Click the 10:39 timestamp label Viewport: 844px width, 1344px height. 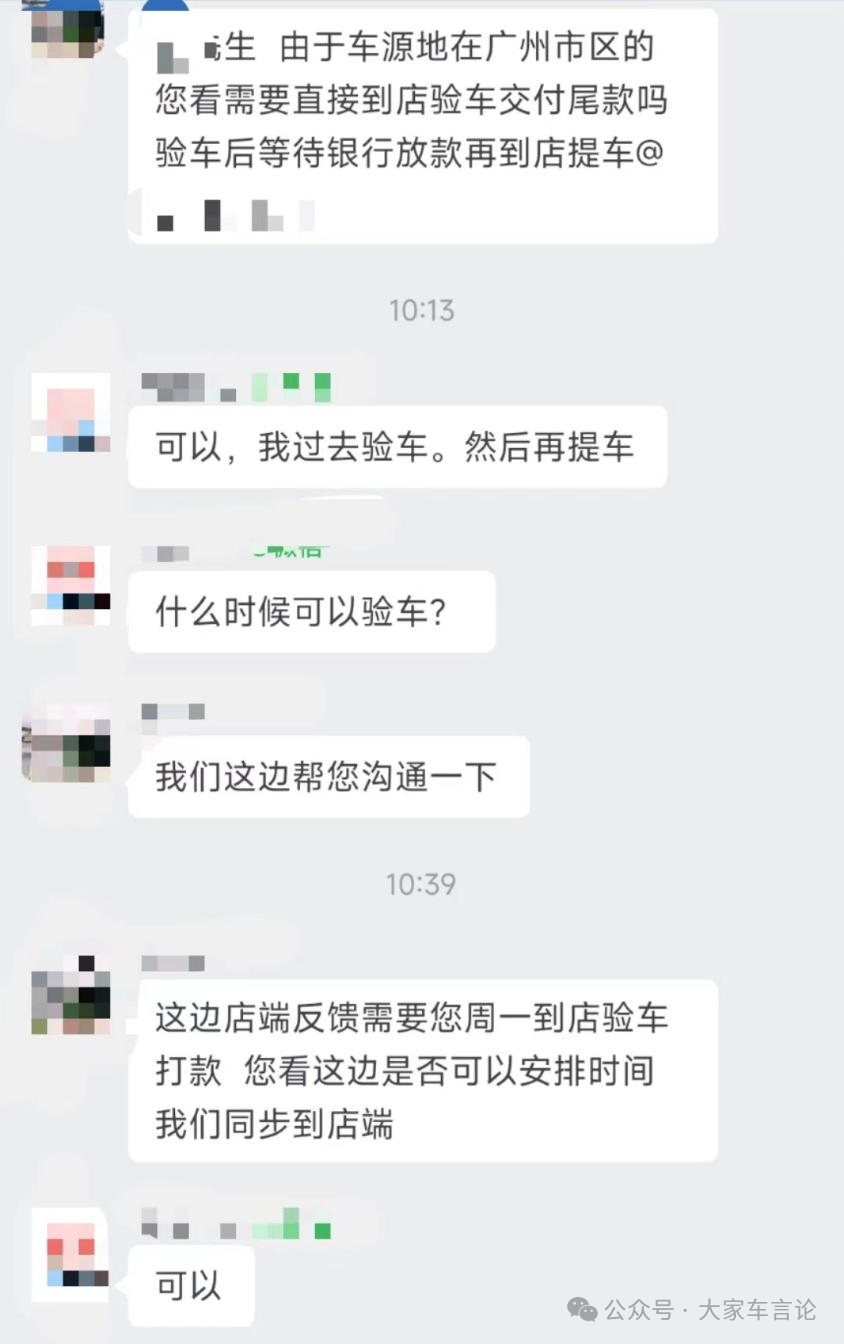pos(421,884)
